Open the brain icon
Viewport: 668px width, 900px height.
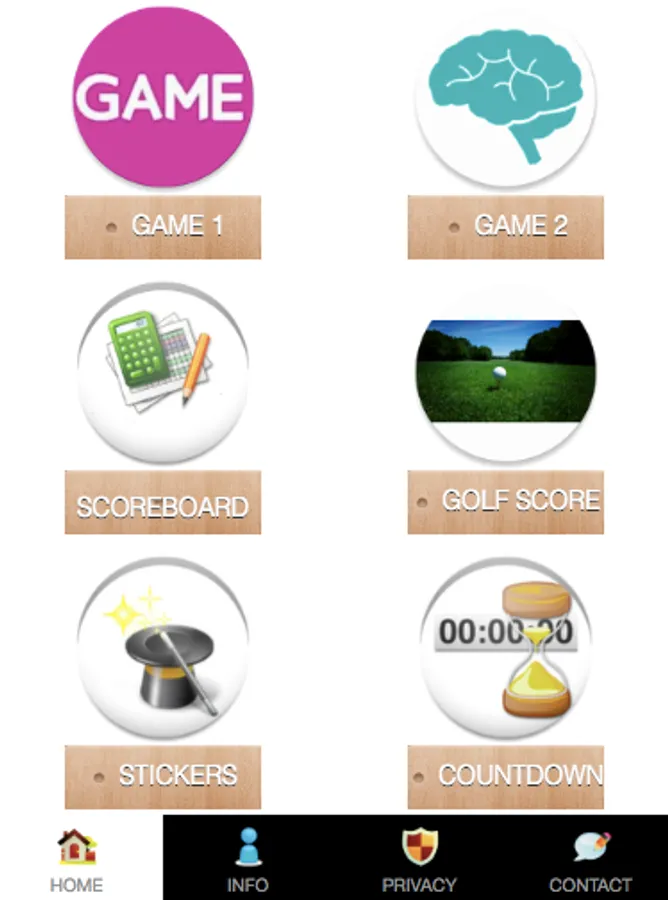pyautogui.click(x=506, y=98)
